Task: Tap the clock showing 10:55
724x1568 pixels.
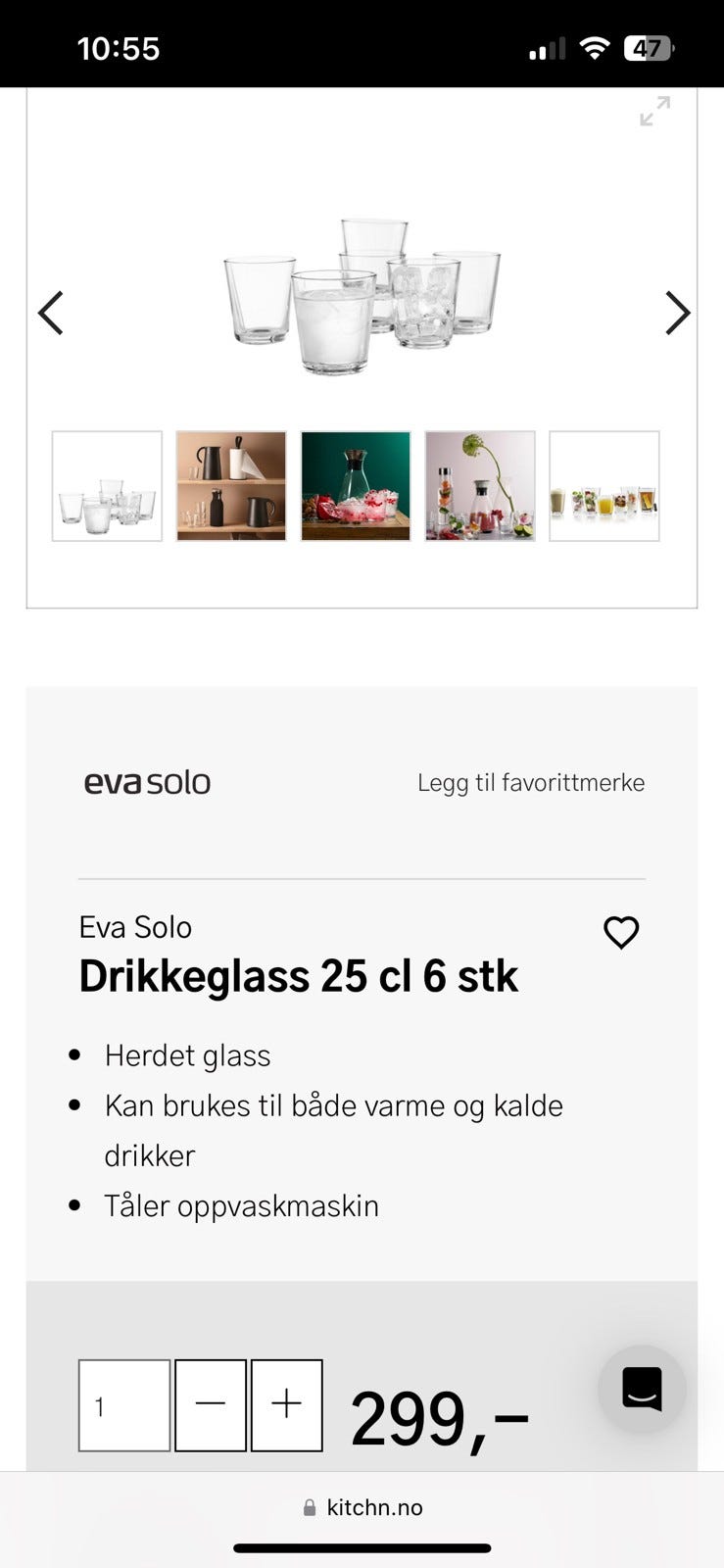Action: coord(120,47)
